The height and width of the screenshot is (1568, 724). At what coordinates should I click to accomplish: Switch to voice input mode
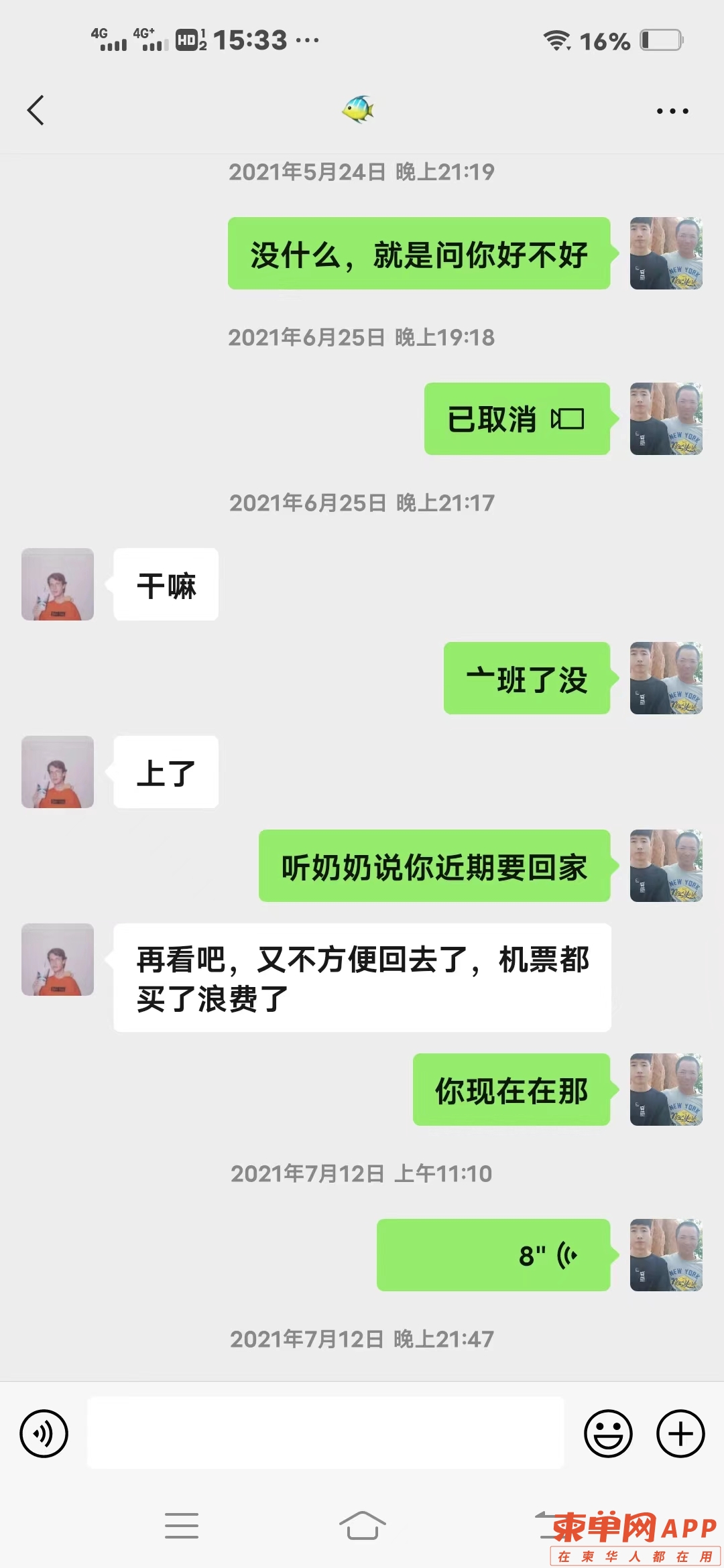click(44, 1433)
